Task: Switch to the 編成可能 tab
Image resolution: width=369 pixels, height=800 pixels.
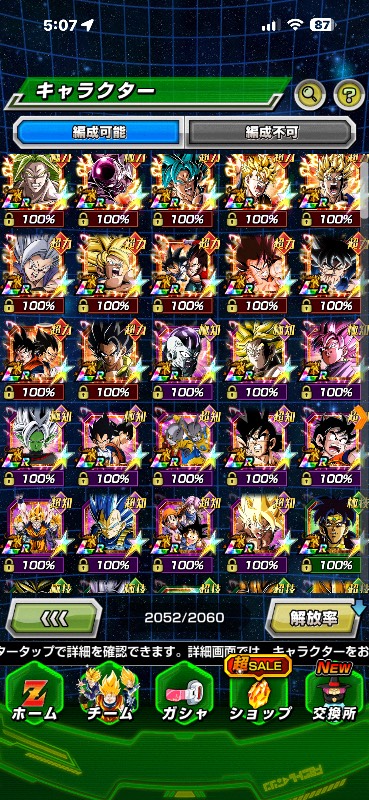Action: (x=99, y=133)
